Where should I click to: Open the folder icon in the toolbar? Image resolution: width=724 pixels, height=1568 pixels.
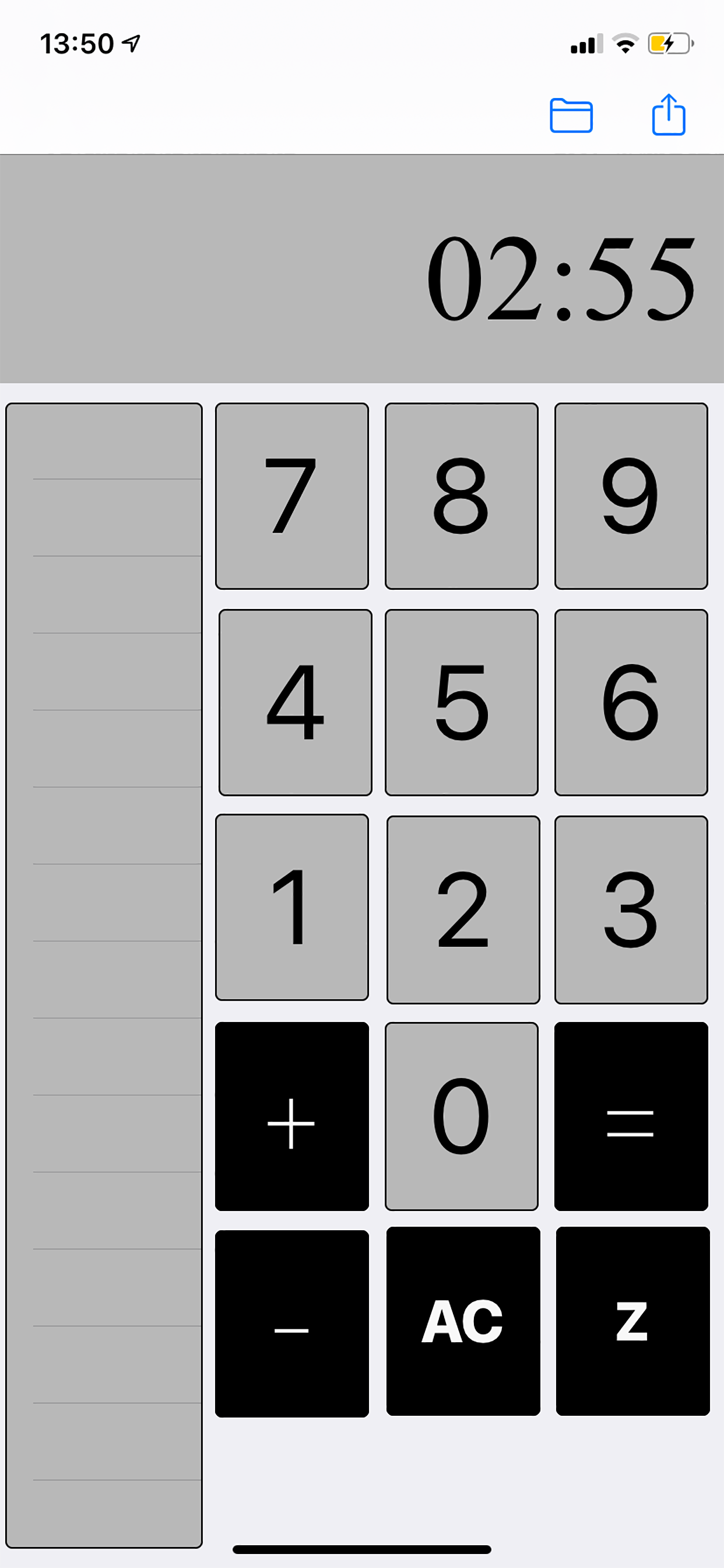point(571,116)
